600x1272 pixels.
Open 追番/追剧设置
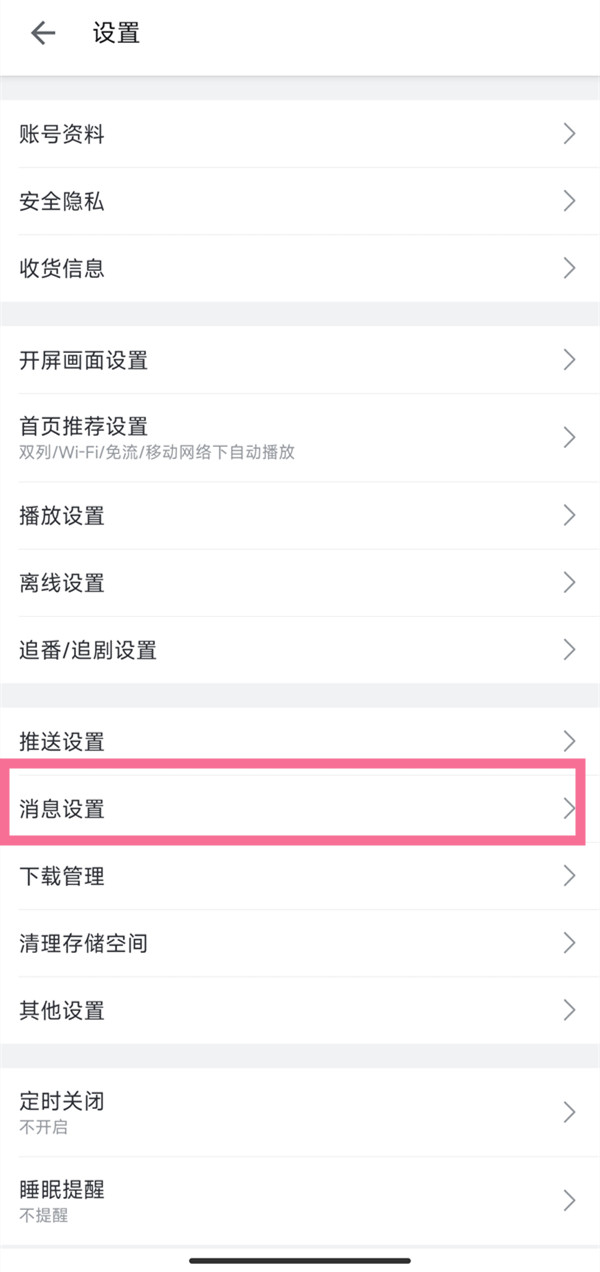tap(300, 650)
